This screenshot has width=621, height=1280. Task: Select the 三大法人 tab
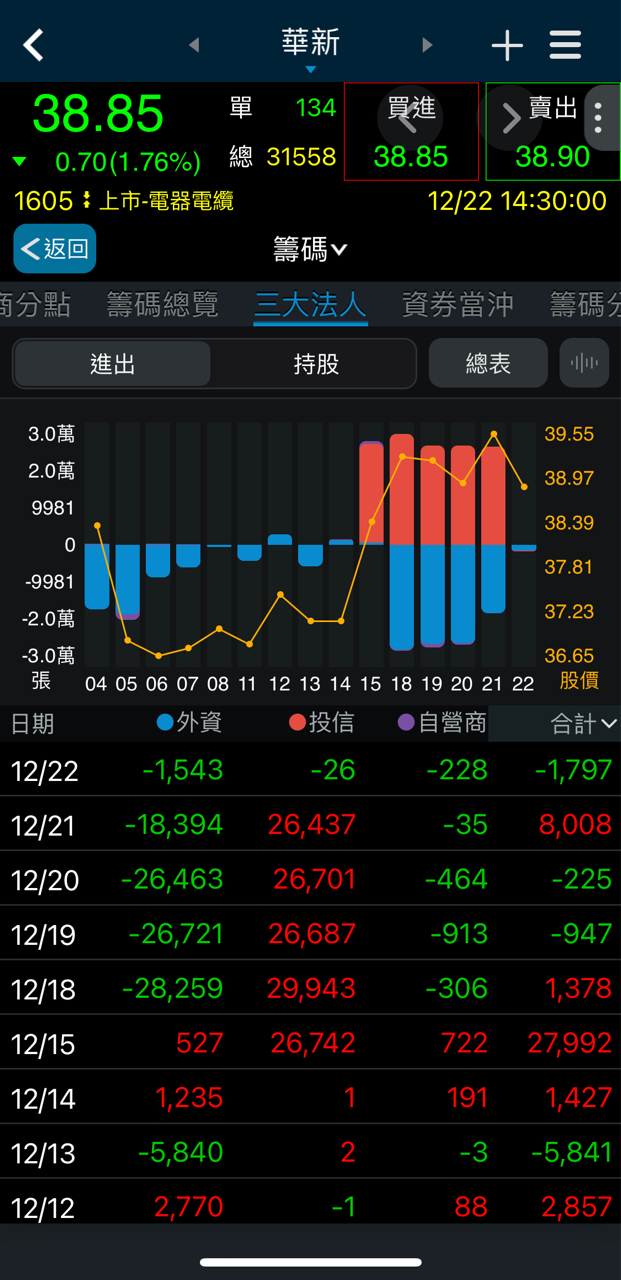pyautogui.click(x=310, y=305)
